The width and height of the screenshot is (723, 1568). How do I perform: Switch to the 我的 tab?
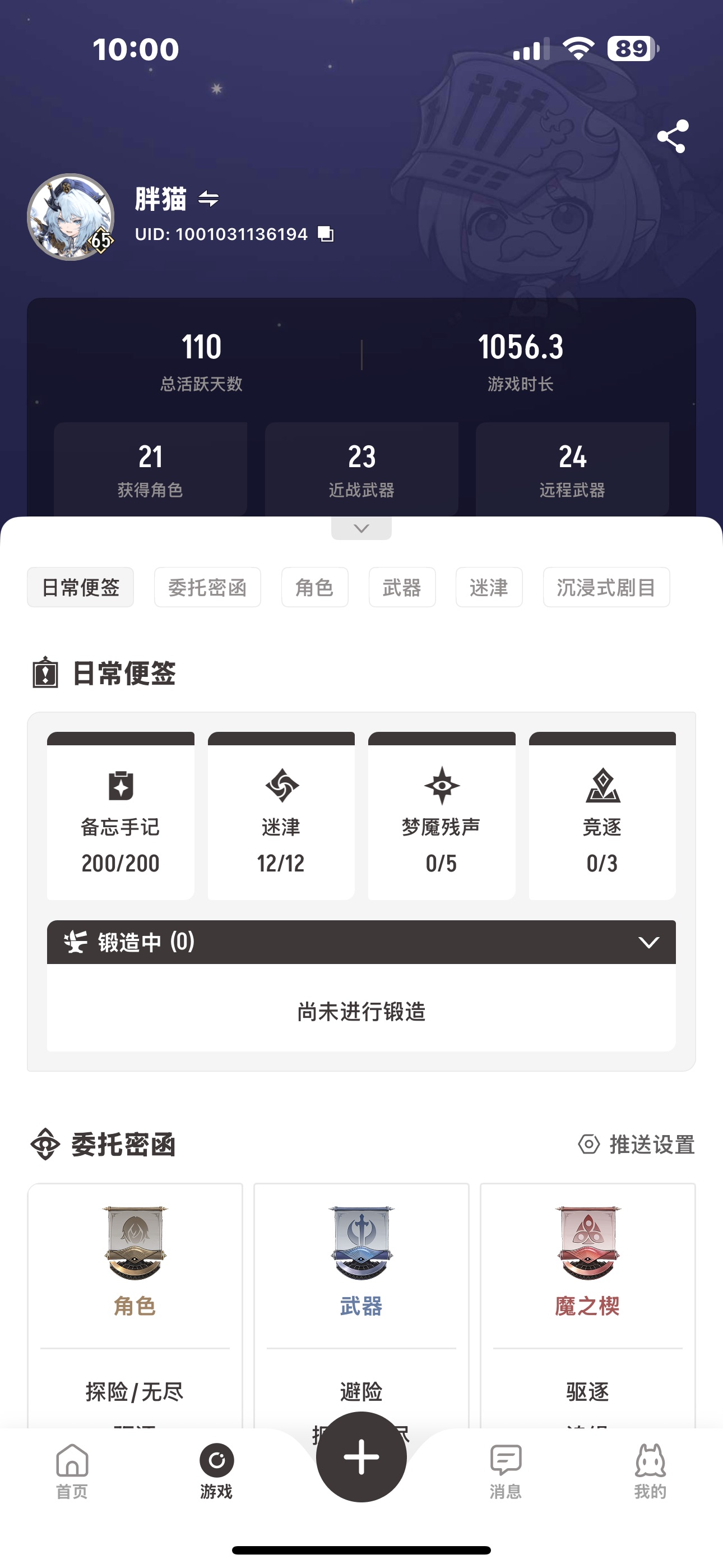[x=650, y=1470]
